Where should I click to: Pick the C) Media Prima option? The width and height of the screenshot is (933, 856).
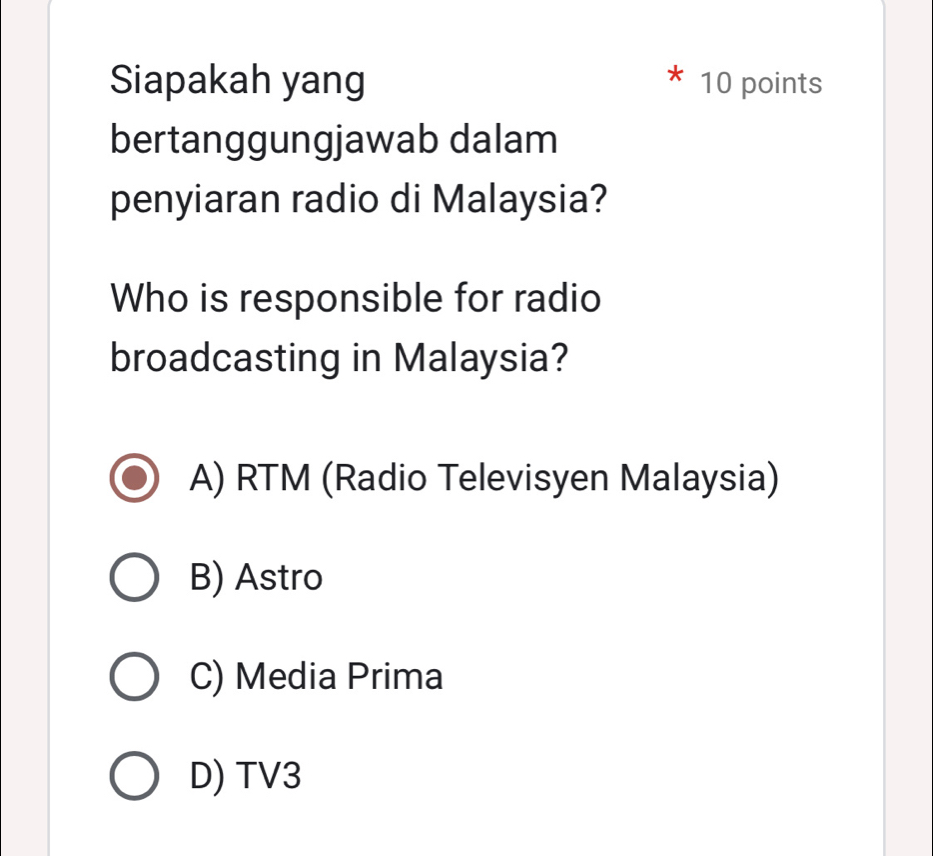click(133, 677)
